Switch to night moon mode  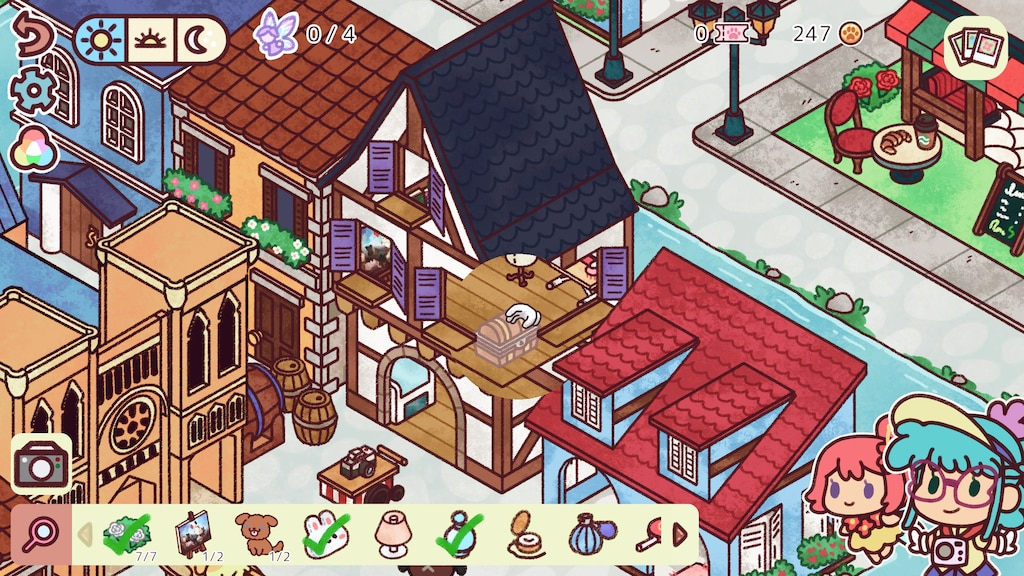tap(197, 39)
